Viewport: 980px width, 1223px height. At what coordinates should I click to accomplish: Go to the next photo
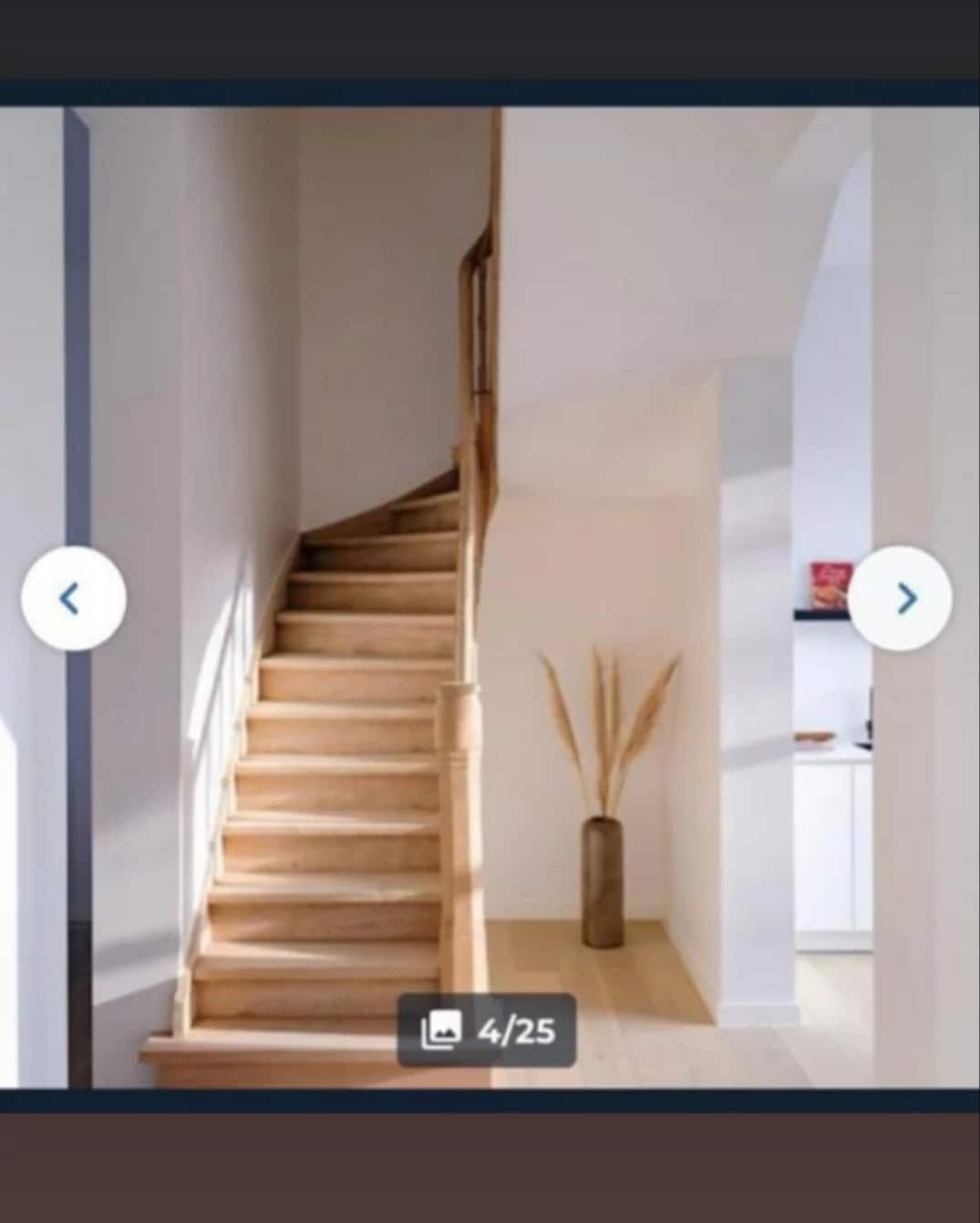point(901,598)
